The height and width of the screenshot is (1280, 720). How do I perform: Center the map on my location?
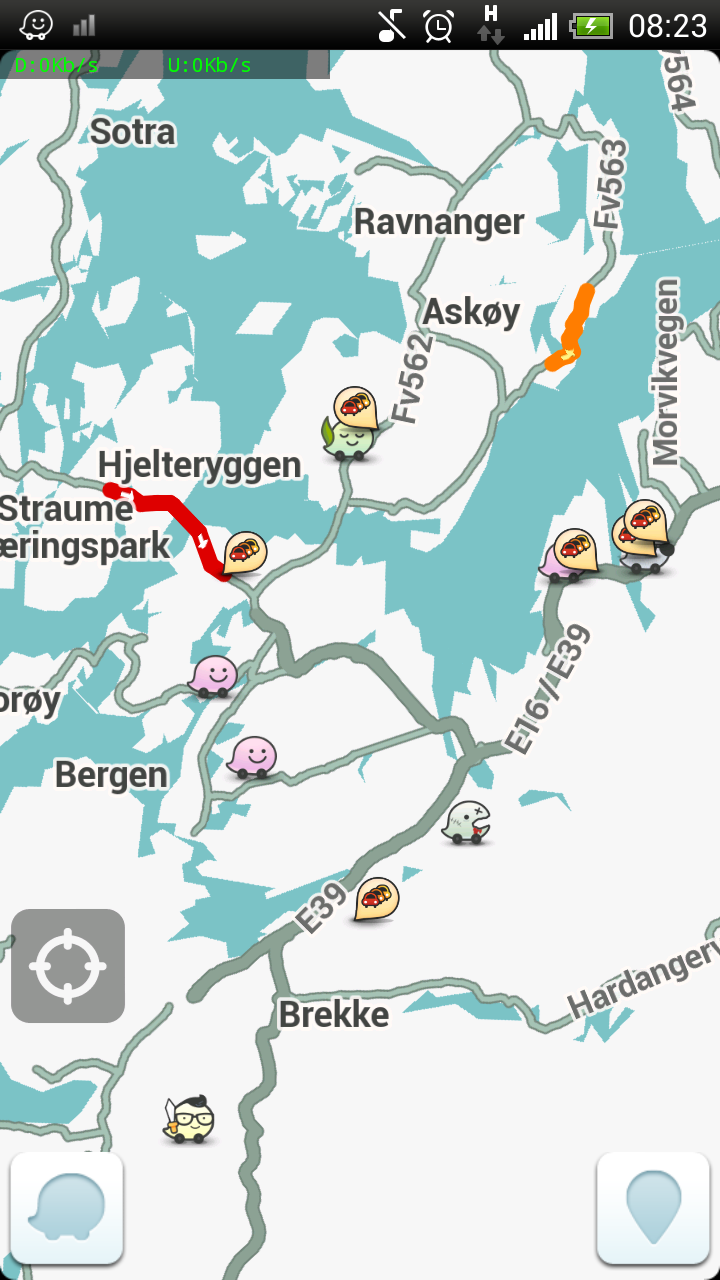(x=68, y=966)
